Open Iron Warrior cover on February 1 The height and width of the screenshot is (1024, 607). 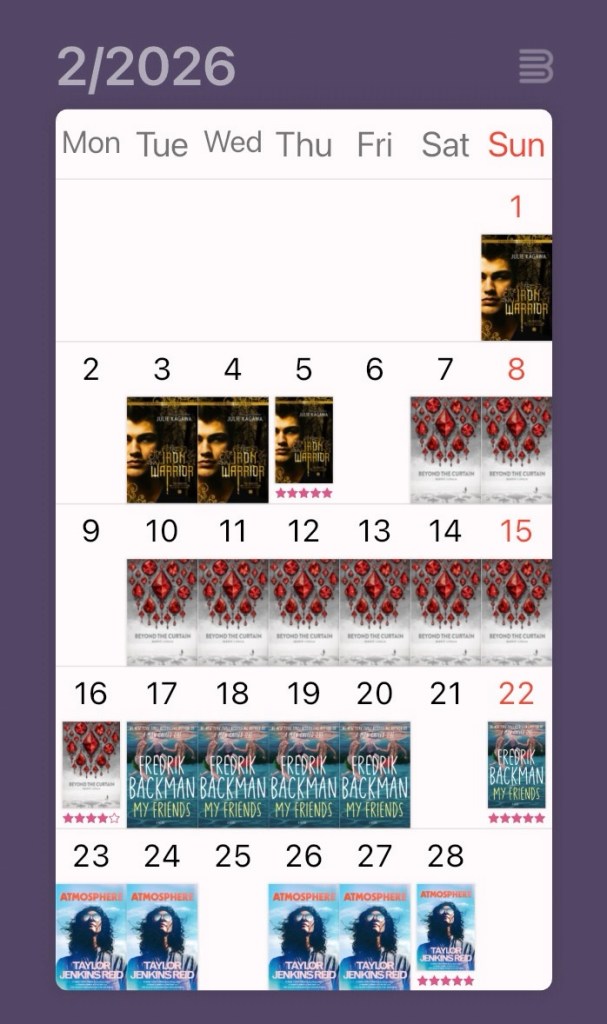point(516,287)
